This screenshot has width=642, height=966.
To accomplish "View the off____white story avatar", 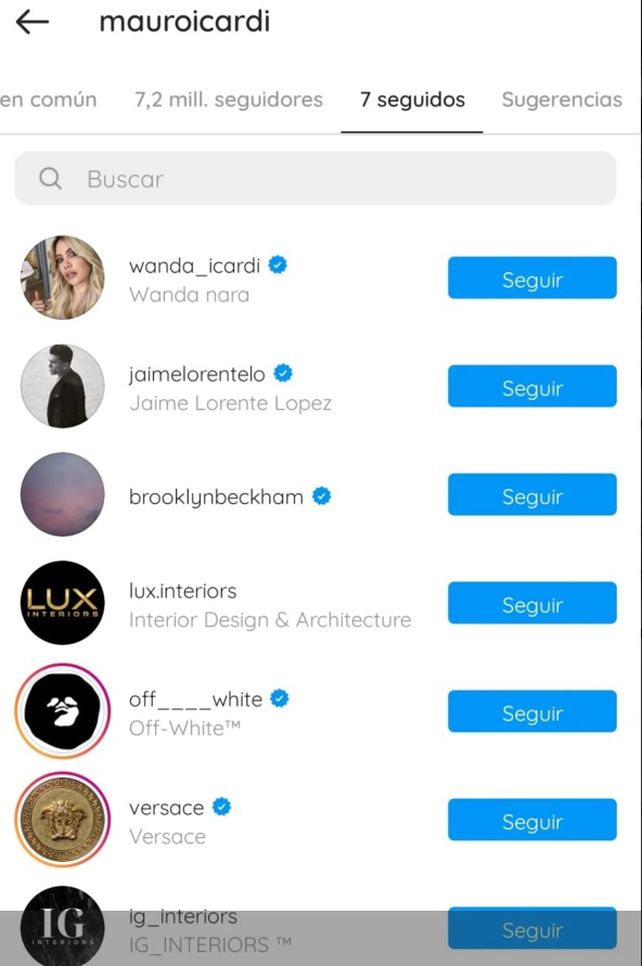I will tap(62, 712).
